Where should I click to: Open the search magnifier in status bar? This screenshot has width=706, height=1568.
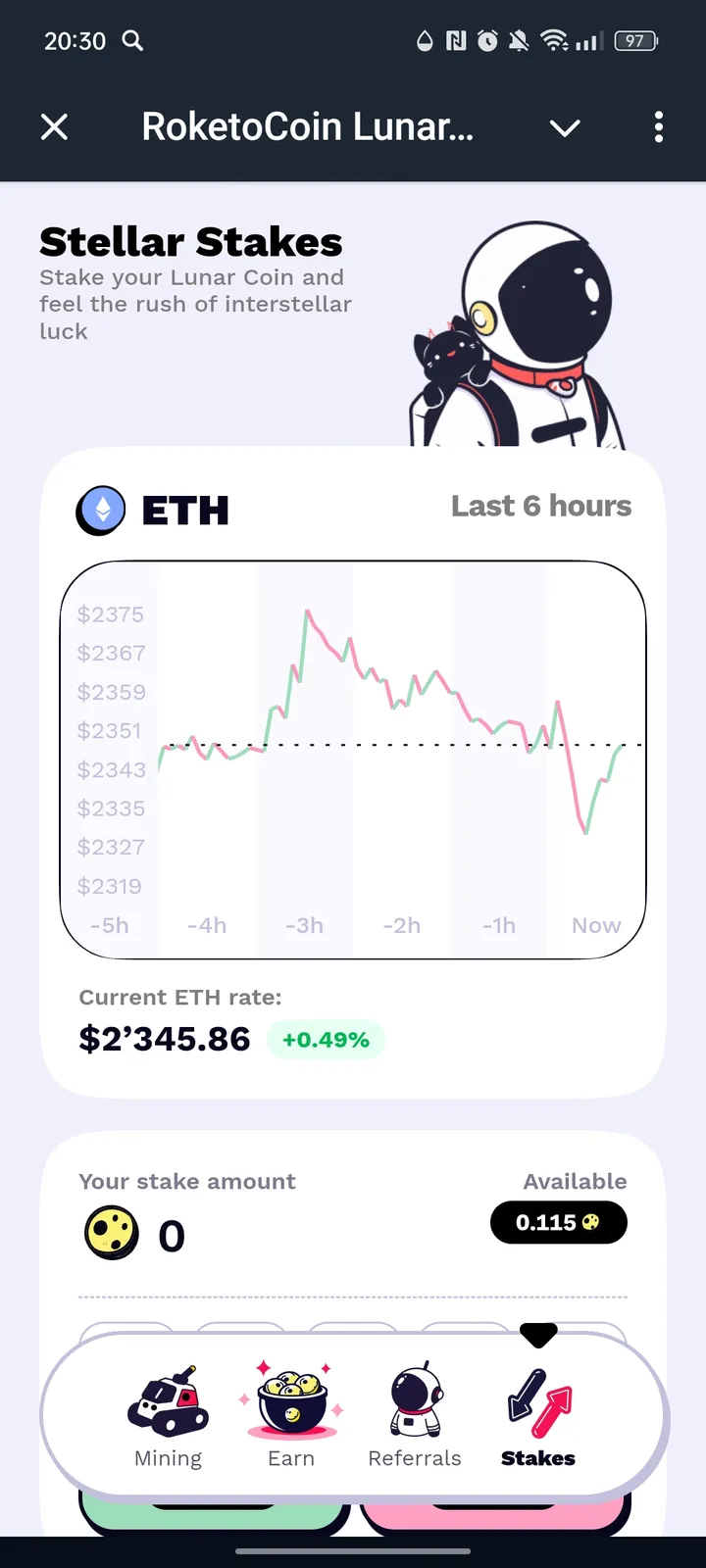point(132,41)
